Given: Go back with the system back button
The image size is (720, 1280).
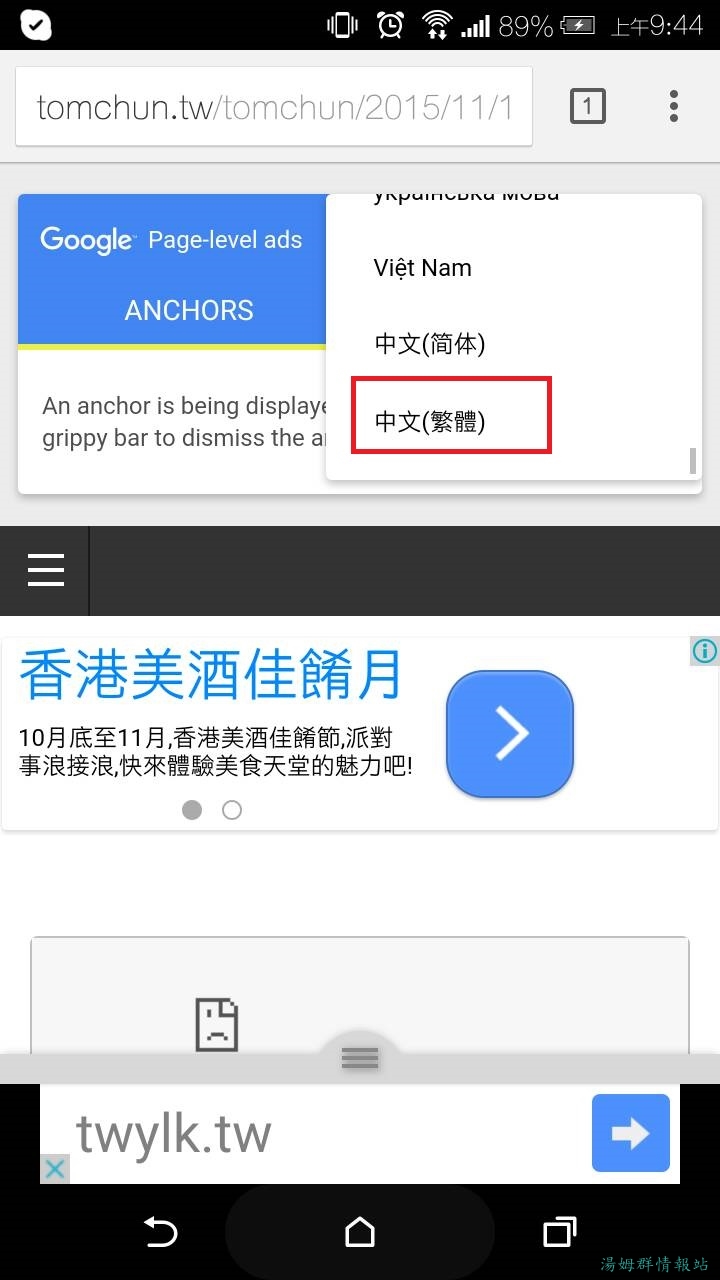Looking at the screenshot, I should coord(160,1232).
